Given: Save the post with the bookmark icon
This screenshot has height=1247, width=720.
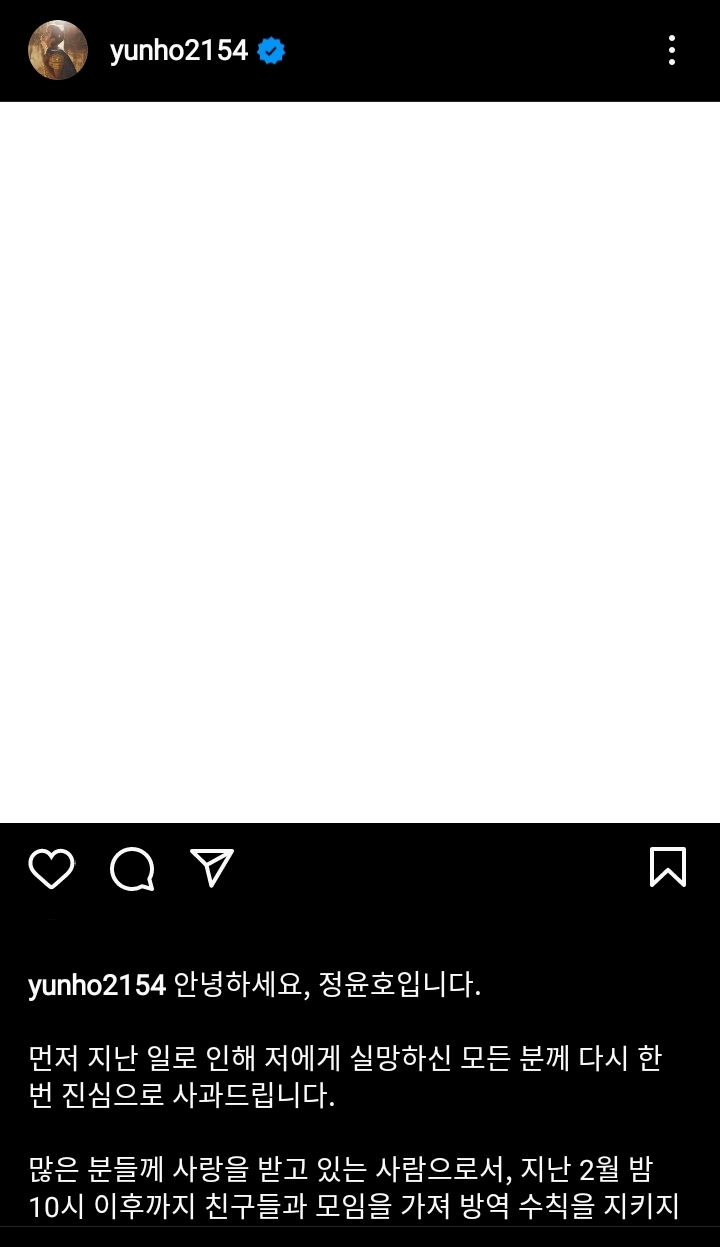Looking at the screenshot, I should (x=668, y=867).
